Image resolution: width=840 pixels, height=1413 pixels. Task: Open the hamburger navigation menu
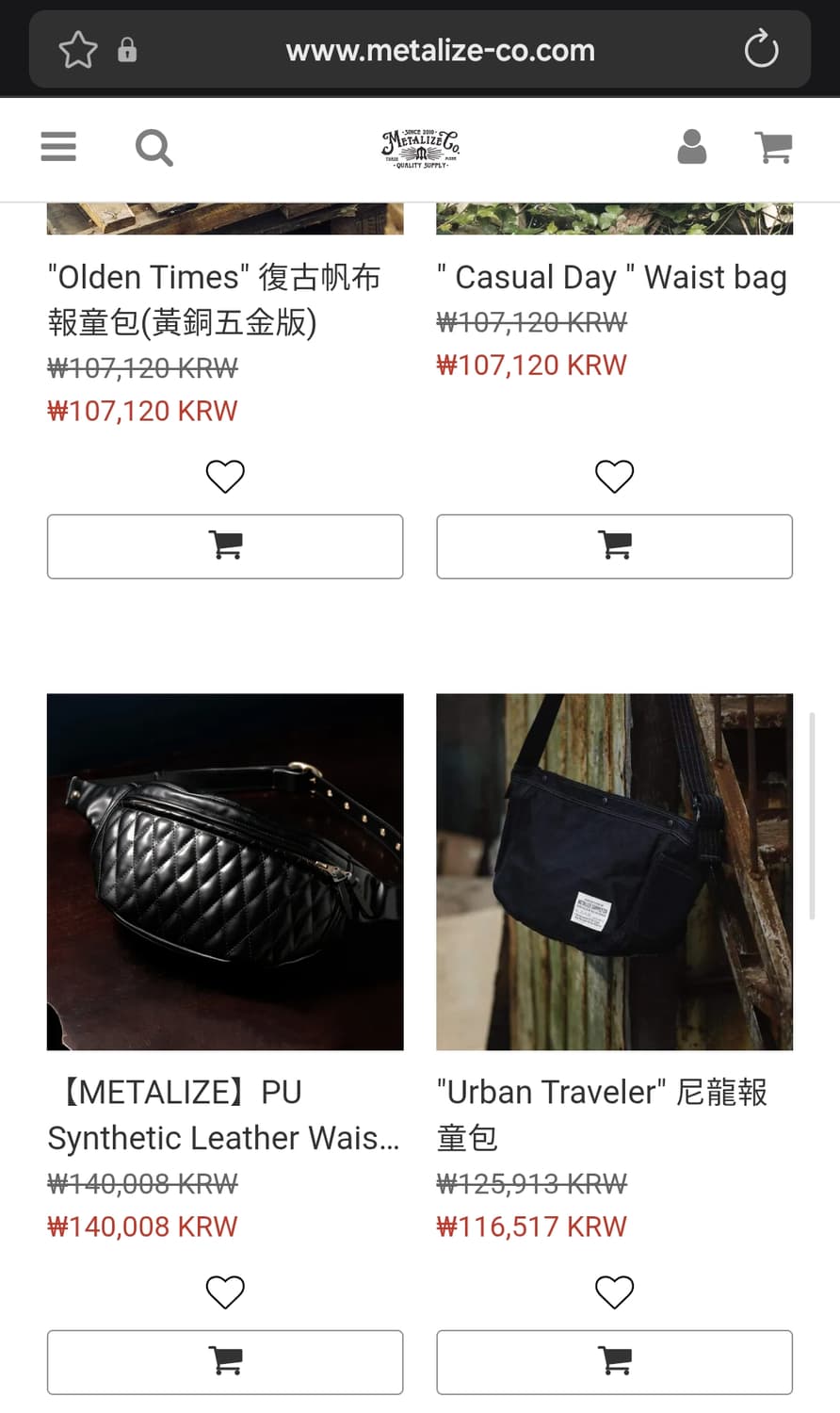click(x=58, y=147)
